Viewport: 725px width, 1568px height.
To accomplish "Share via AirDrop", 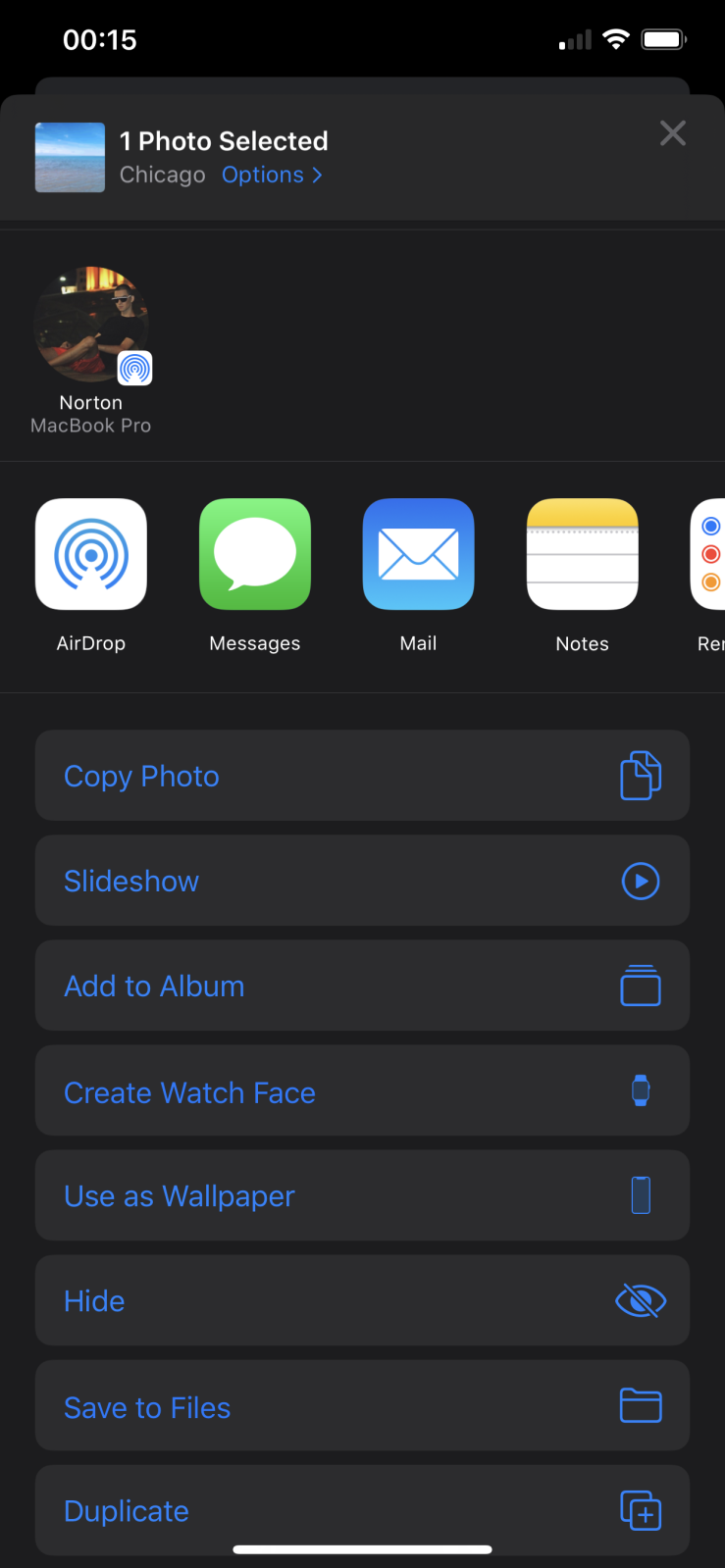I will click(x=91, y=555).
